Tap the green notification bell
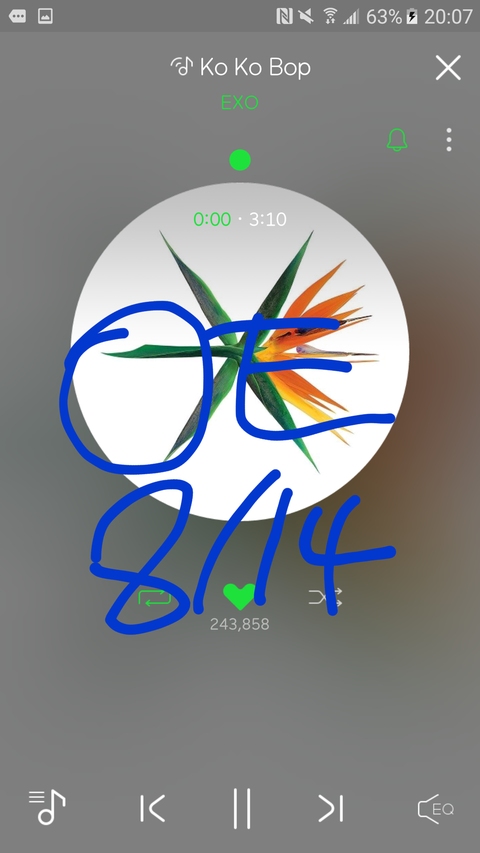This screenshot has height=853, width=480. pyautogui.click(x=397, y=140)
